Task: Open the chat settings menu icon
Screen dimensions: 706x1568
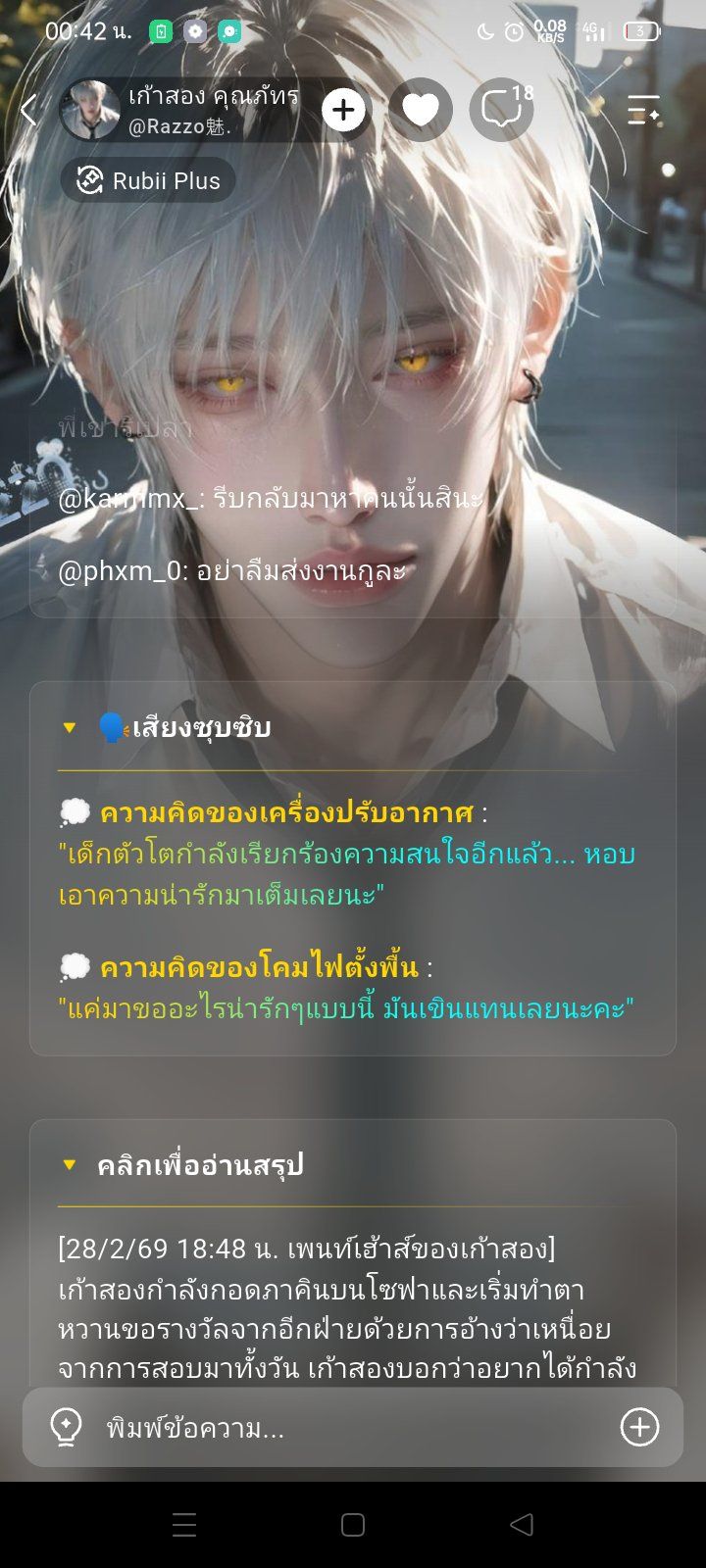Action: point(643,110)
